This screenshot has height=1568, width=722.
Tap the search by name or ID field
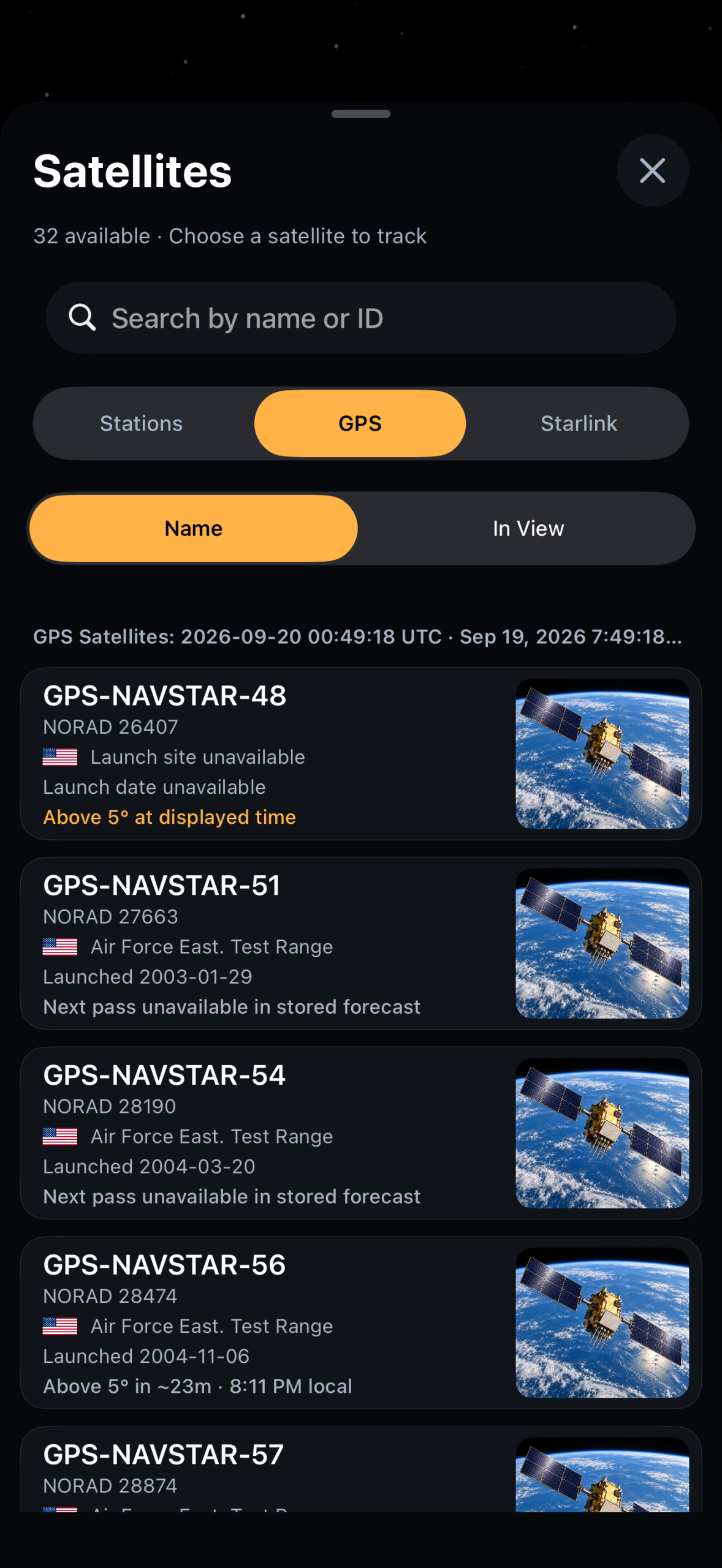(x=360, y=318)
